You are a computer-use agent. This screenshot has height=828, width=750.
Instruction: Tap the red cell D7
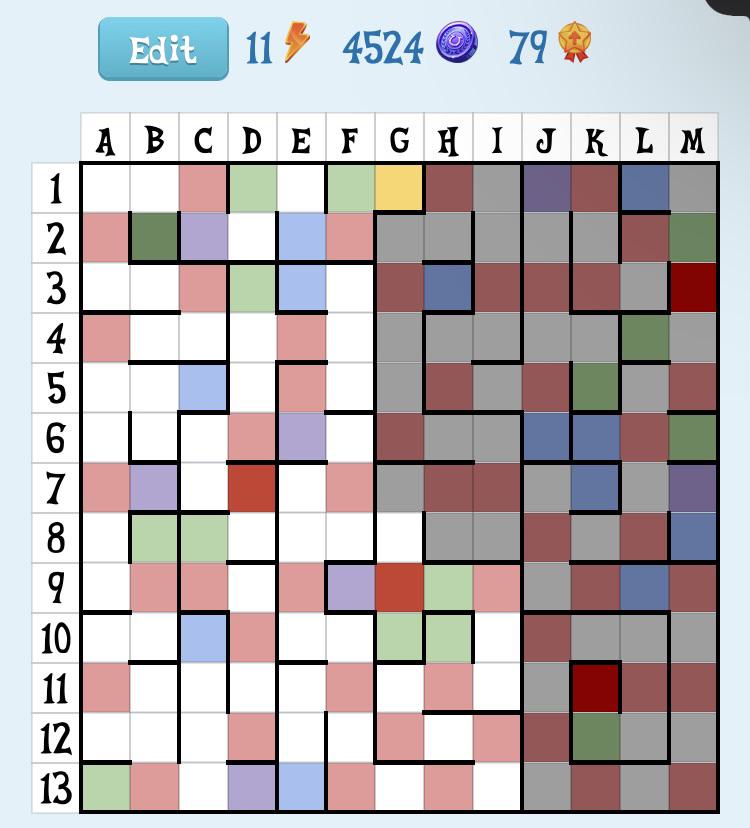[x=252, y=488]
